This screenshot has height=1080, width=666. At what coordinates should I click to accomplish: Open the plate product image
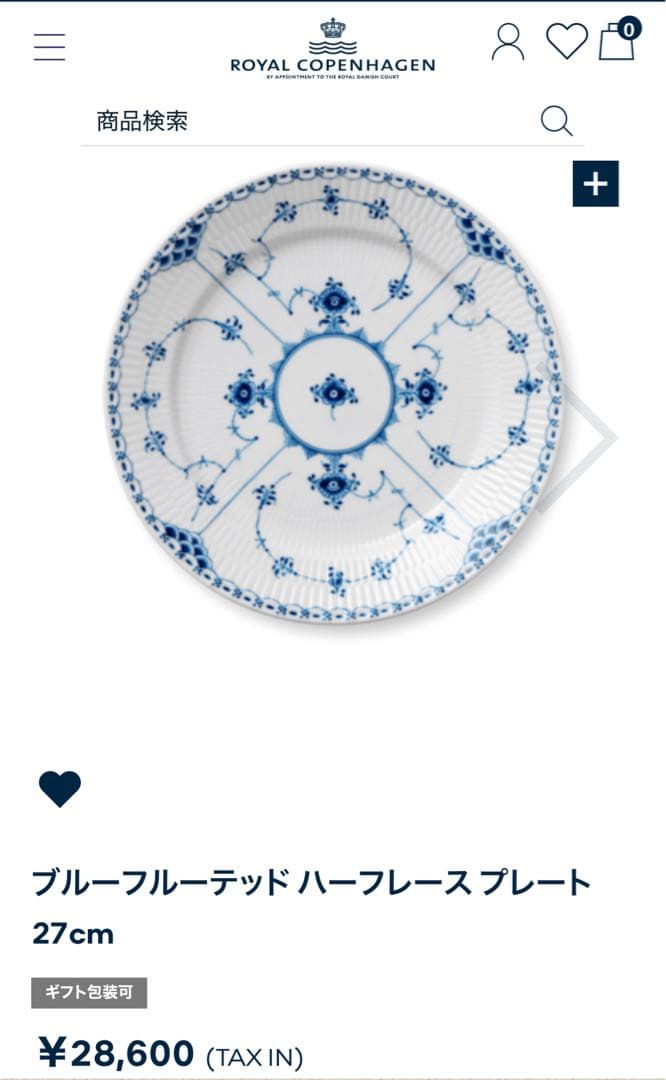pos(333,393)
